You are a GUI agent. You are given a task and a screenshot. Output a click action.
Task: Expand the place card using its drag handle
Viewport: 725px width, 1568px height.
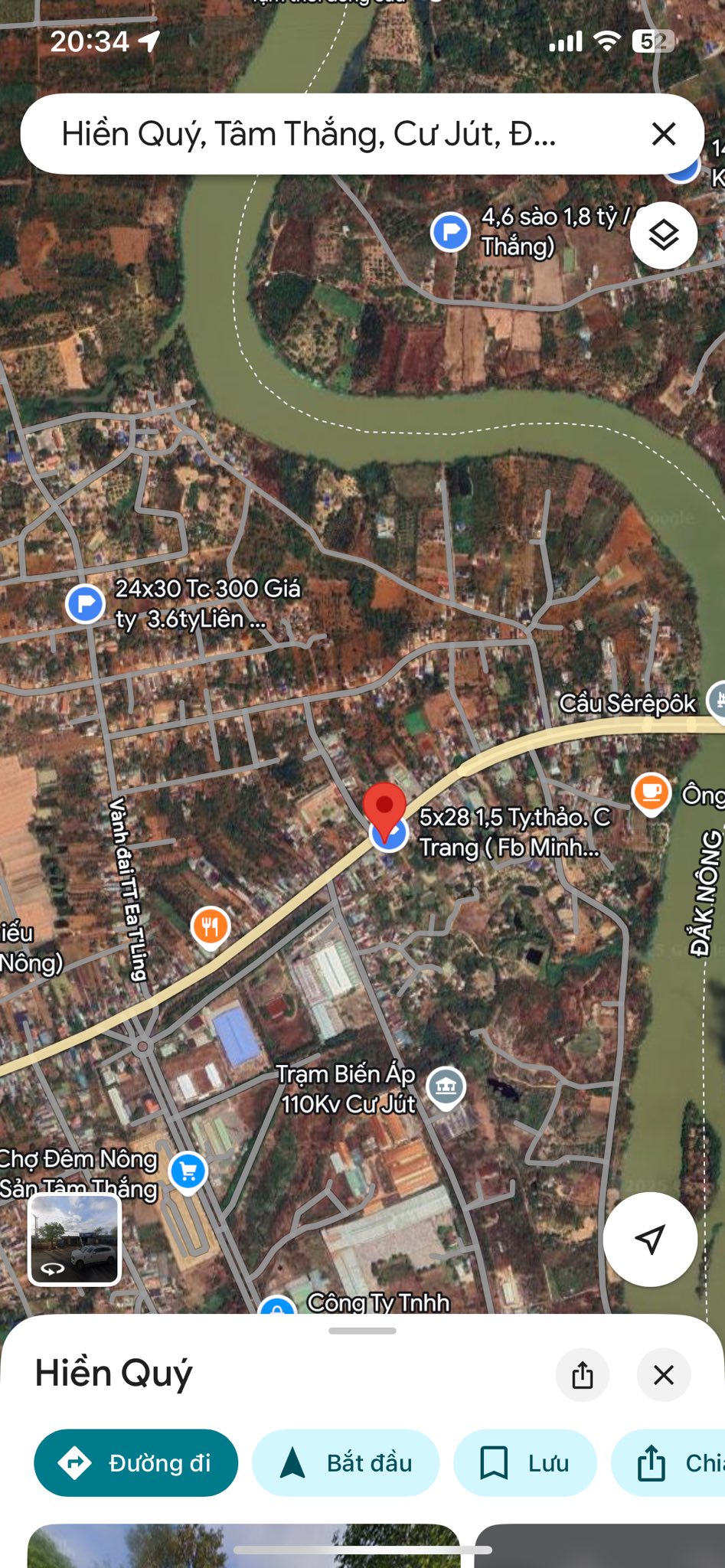click(x=362, y=1331)
